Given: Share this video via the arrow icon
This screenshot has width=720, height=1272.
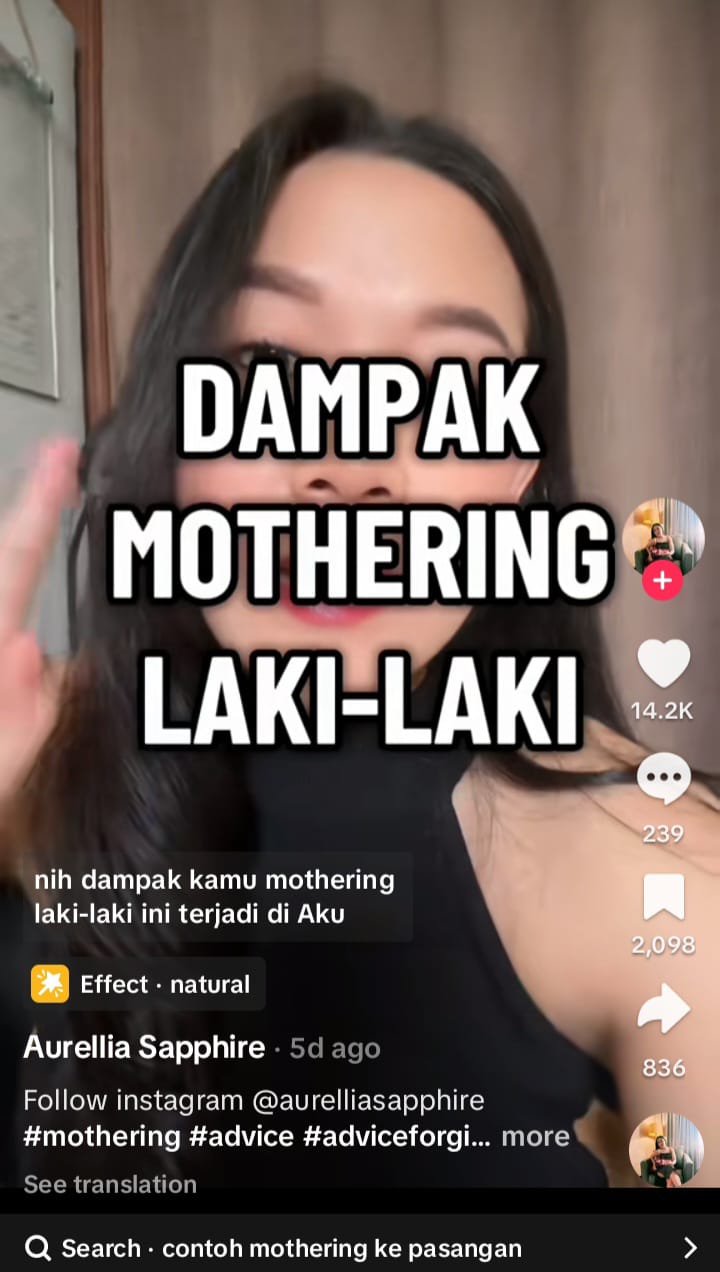Looking at the screenshot, I should (663, 1010).
